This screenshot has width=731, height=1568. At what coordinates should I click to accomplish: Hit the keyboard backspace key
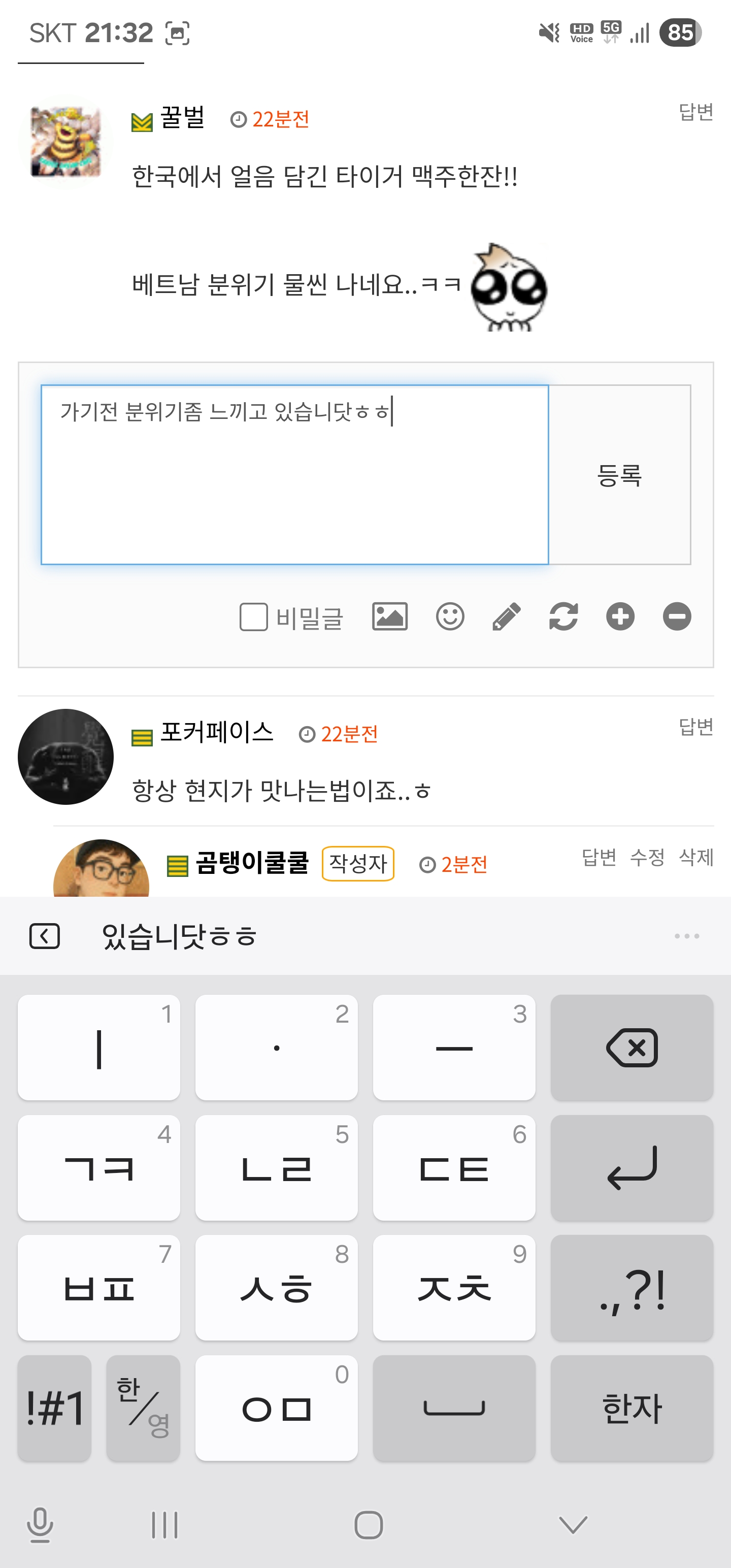point(631,1048)
